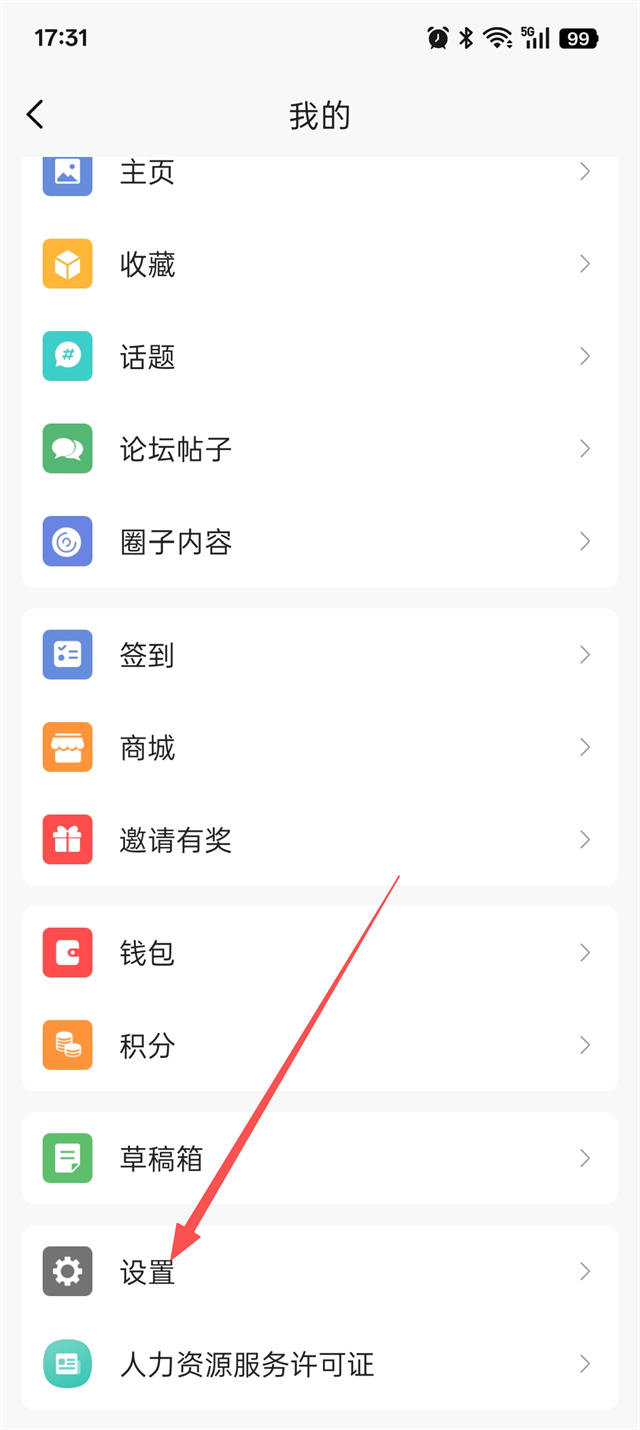Viewport: 640px width, 1430px height.
Task: View 积分 points
Action: point(320,1045)
